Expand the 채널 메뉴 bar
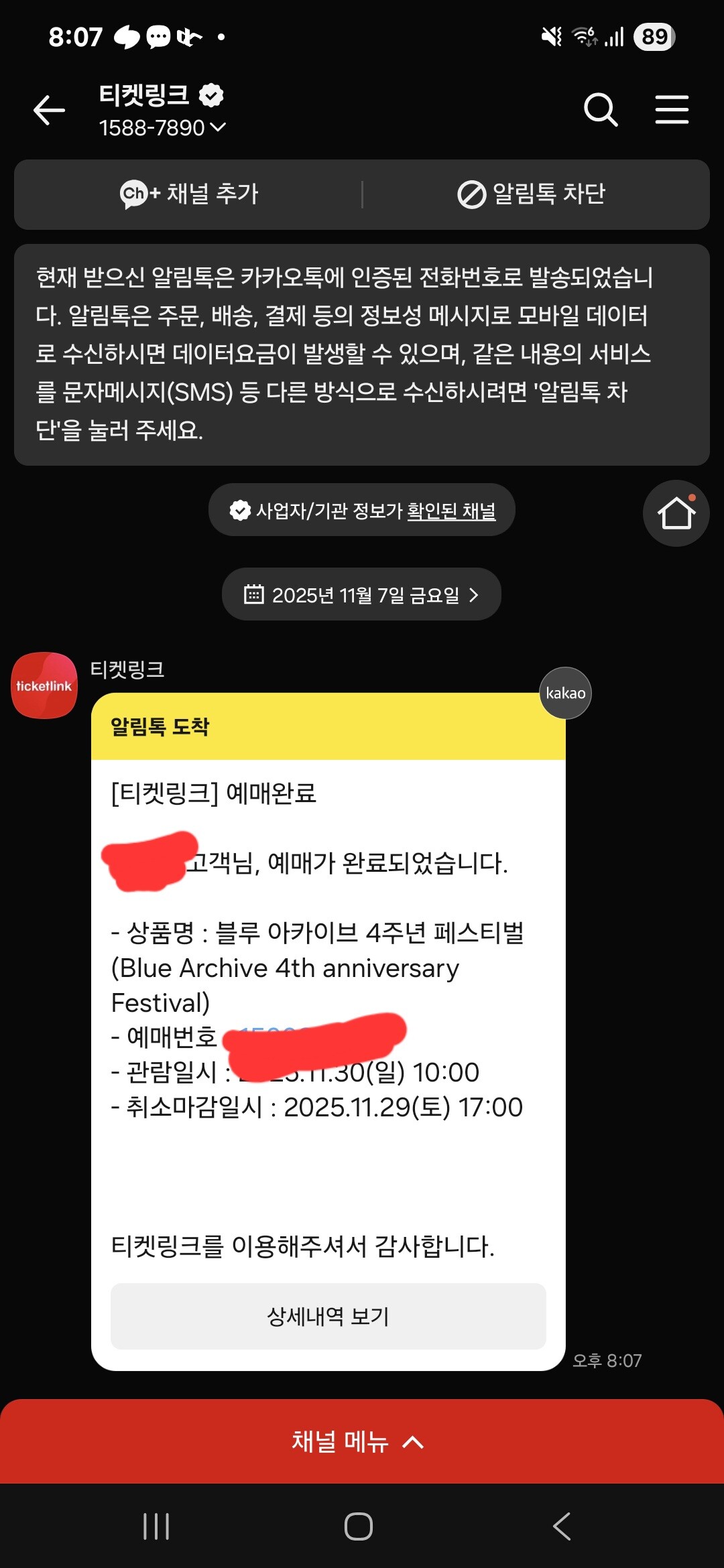 click(361, 1441)
